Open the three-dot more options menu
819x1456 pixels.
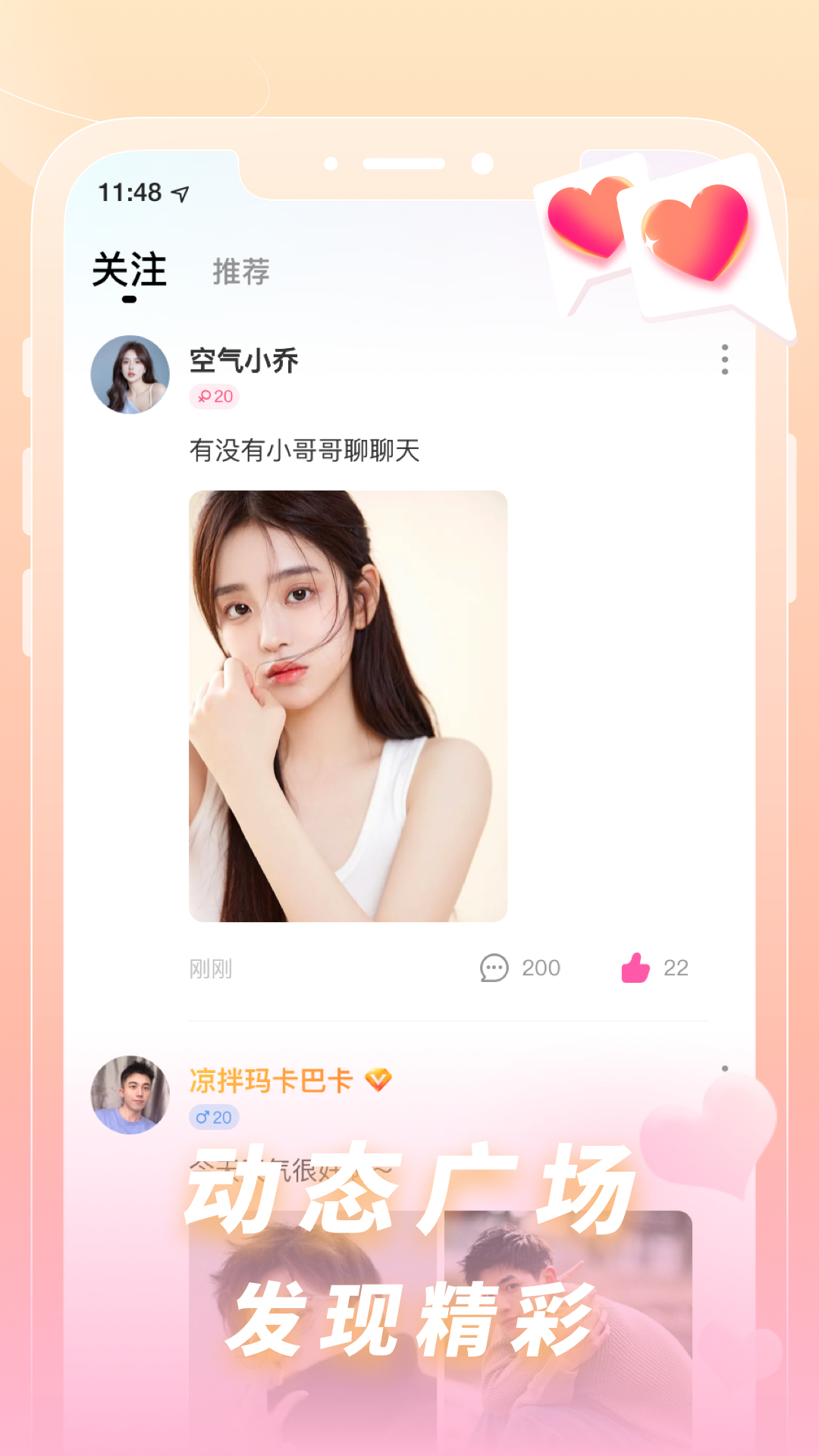(x=726, y=359)
